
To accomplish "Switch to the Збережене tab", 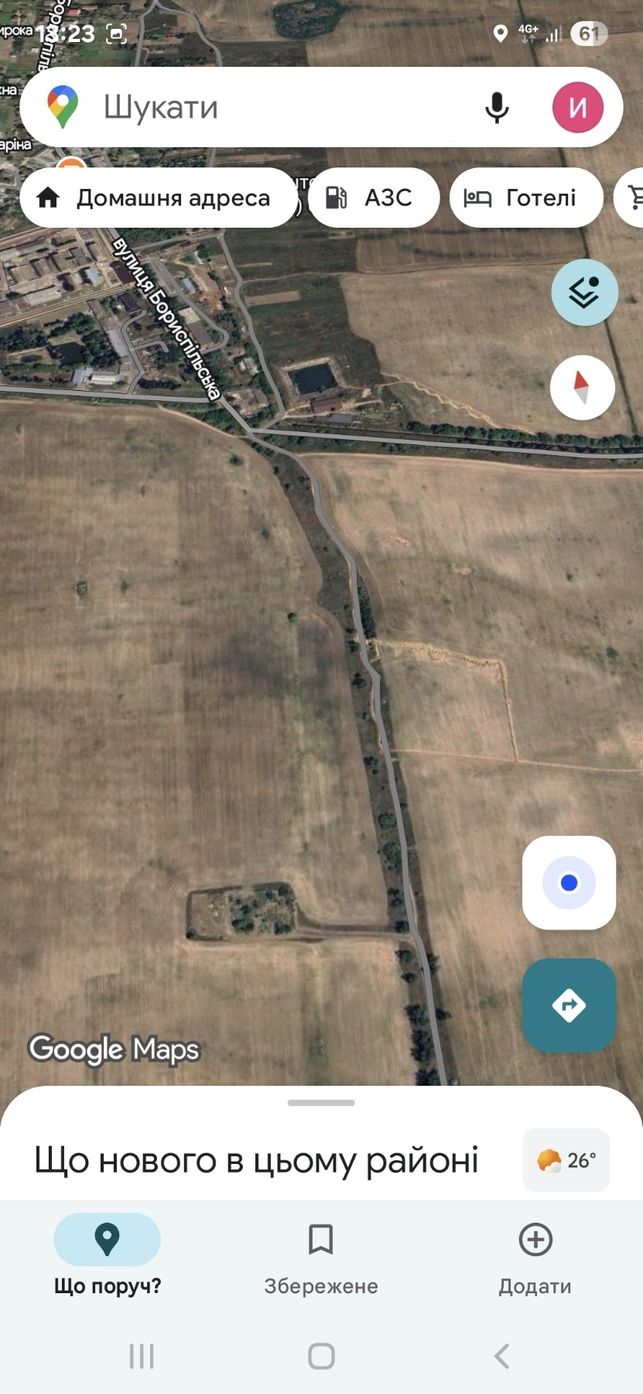I will (321, 1255).
